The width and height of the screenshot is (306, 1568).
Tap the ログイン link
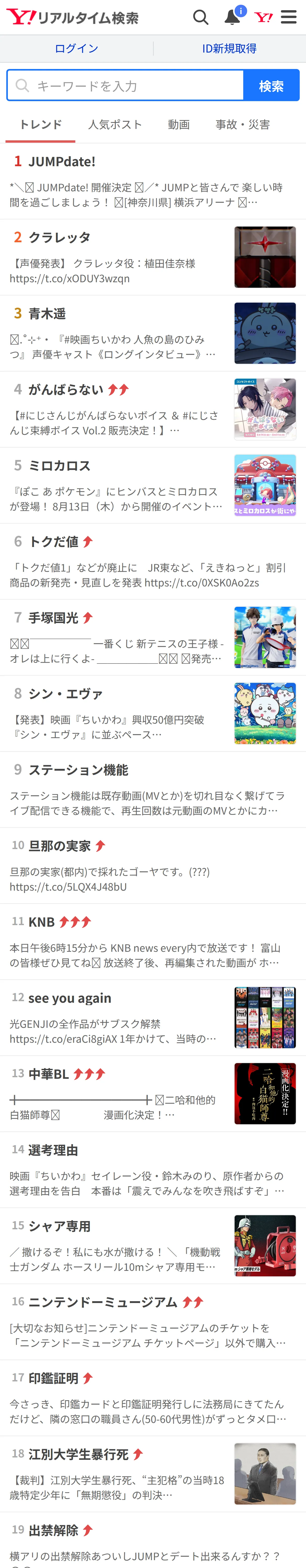[x=76, y=49]
